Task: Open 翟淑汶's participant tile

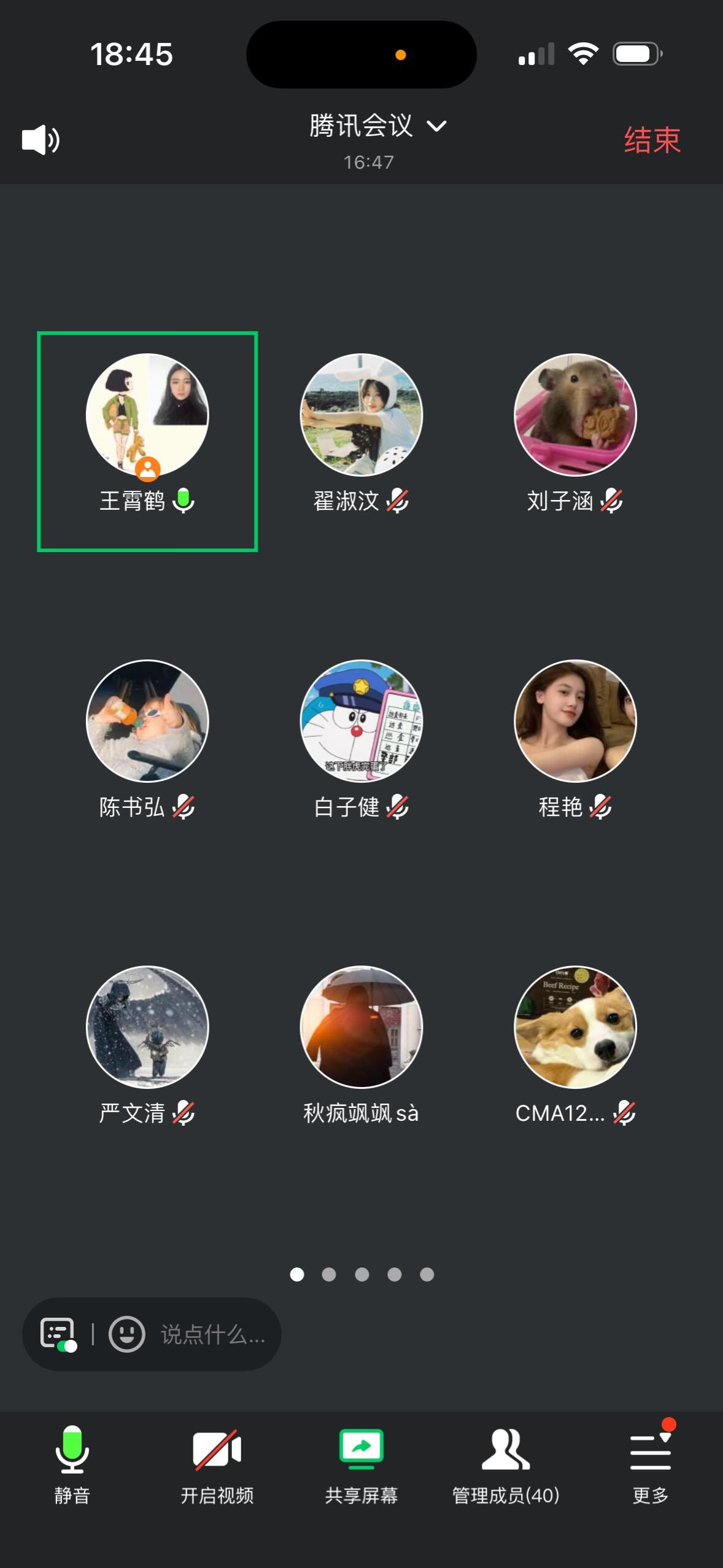Action: point(361,415)
